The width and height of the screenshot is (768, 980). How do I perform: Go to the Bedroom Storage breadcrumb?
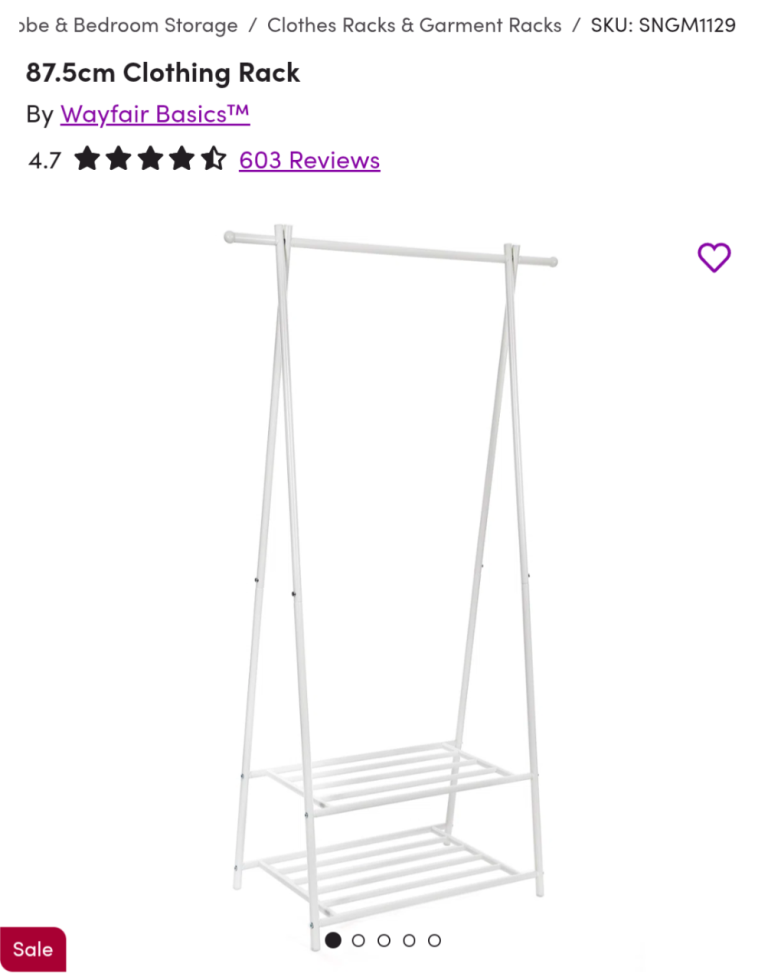130,25
